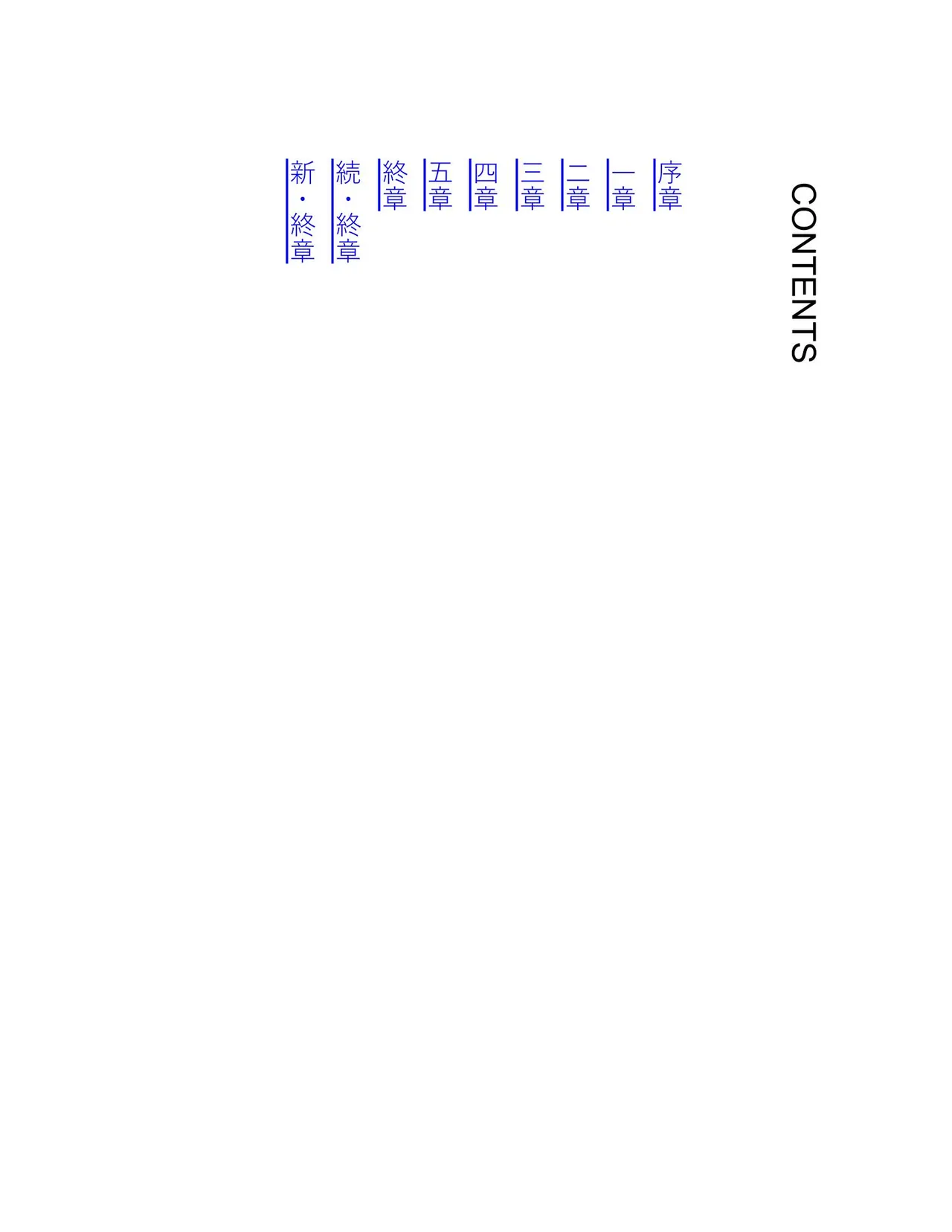The height and width of the screenshot is (1232, 952).
Task: Jump to 一章
Action: [623, 185]
